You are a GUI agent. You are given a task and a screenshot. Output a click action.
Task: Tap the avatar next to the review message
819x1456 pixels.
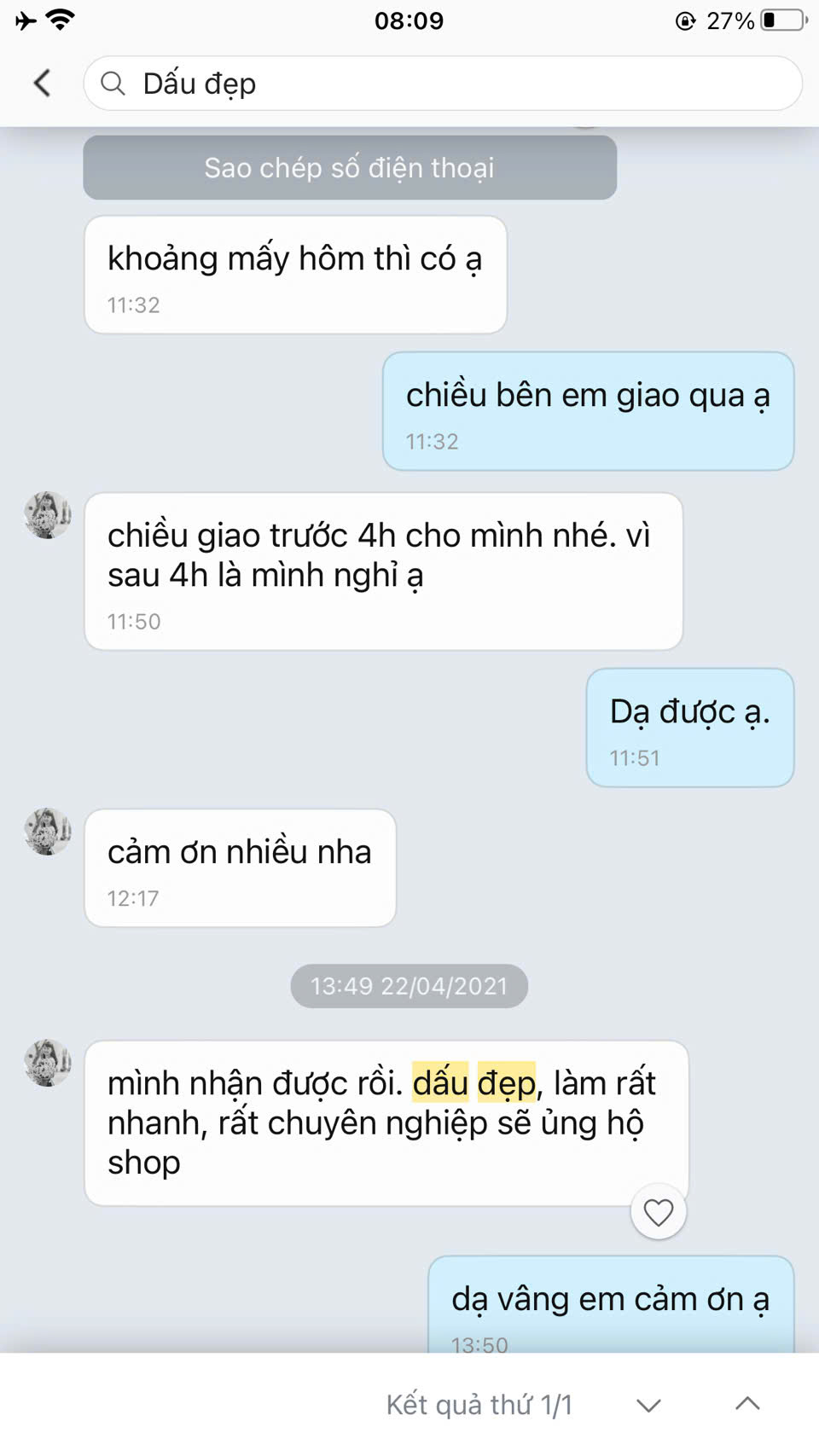(47, 1063)
